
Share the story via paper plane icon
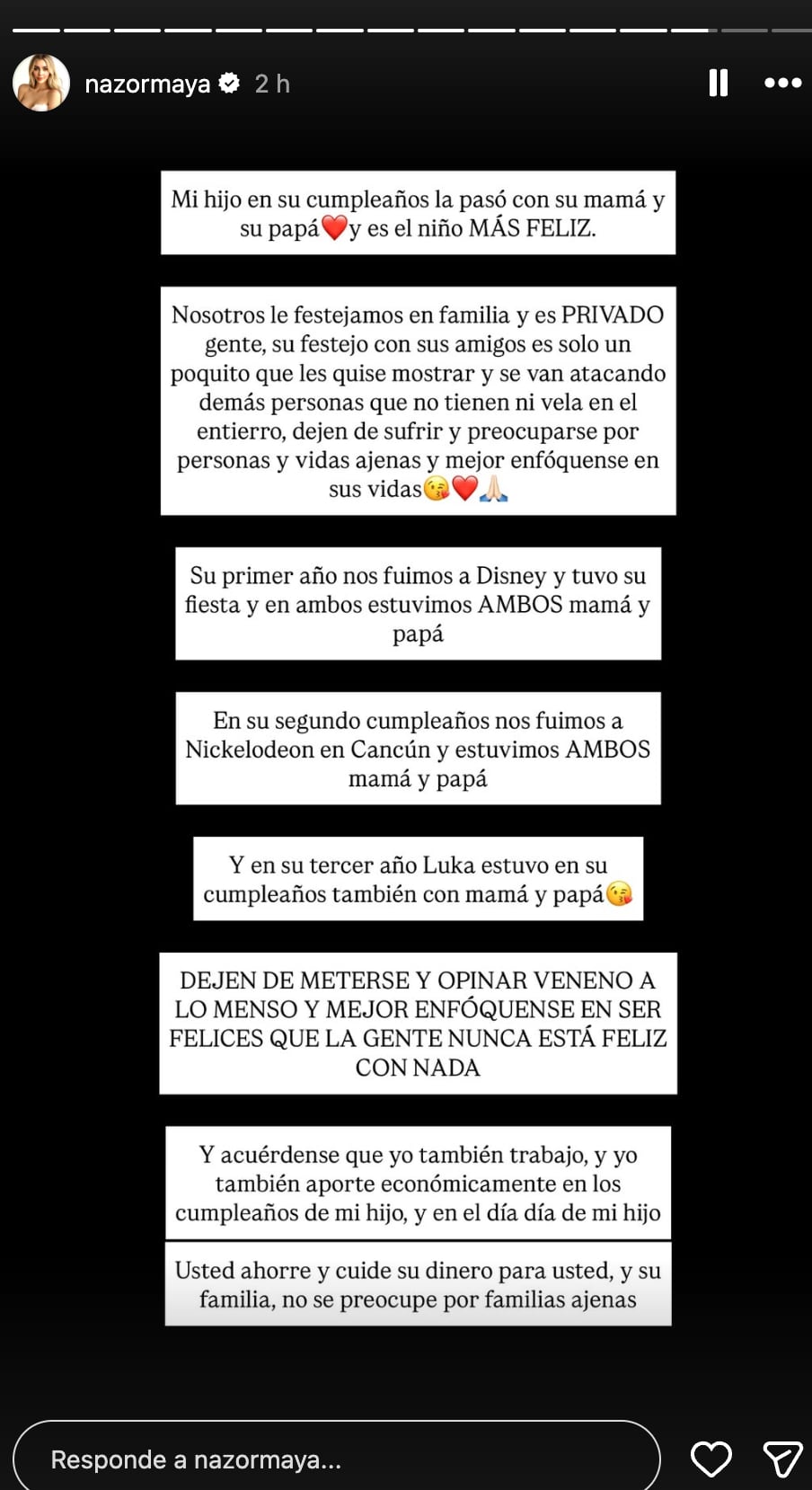click(781, 1459)
